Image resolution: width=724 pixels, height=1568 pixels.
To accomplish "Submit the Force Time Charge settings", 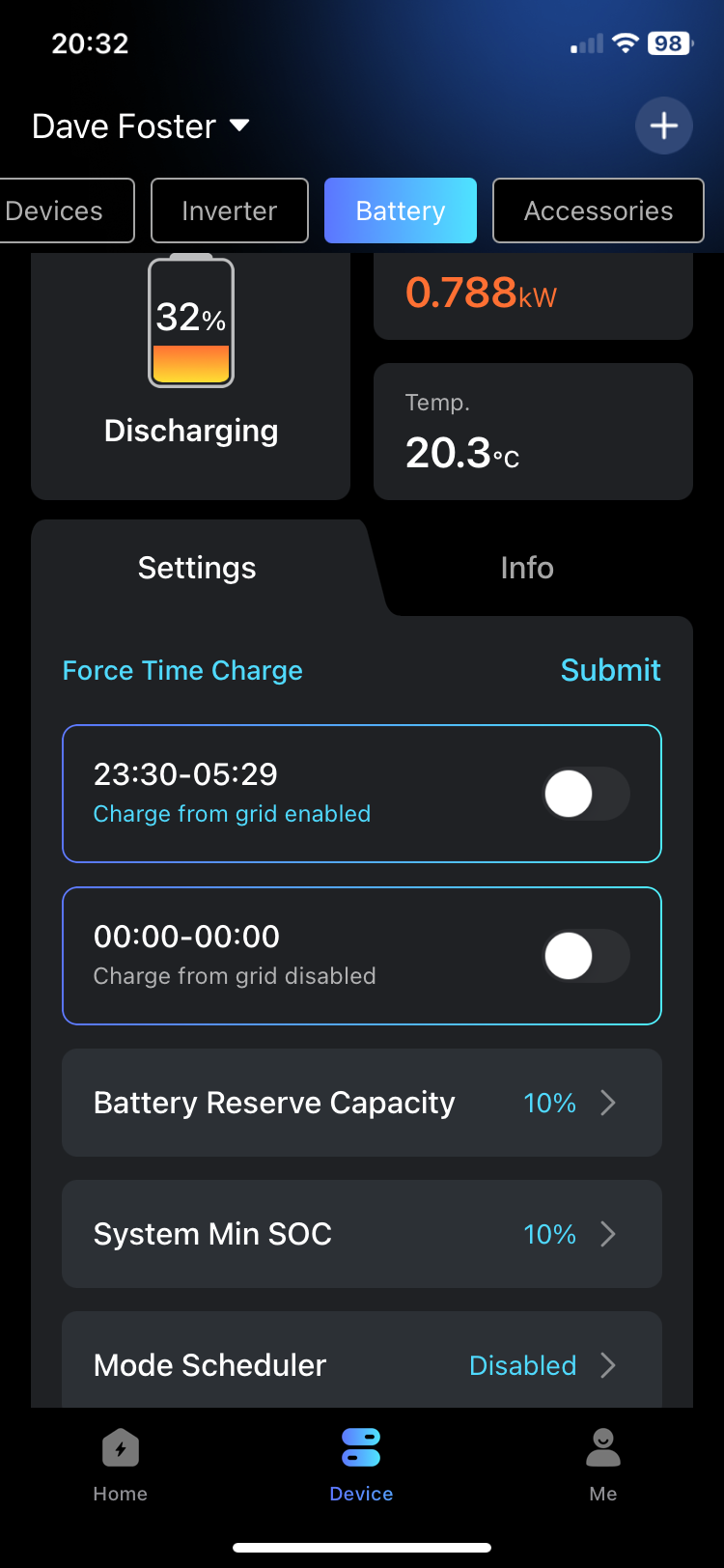I will [610, 670].
